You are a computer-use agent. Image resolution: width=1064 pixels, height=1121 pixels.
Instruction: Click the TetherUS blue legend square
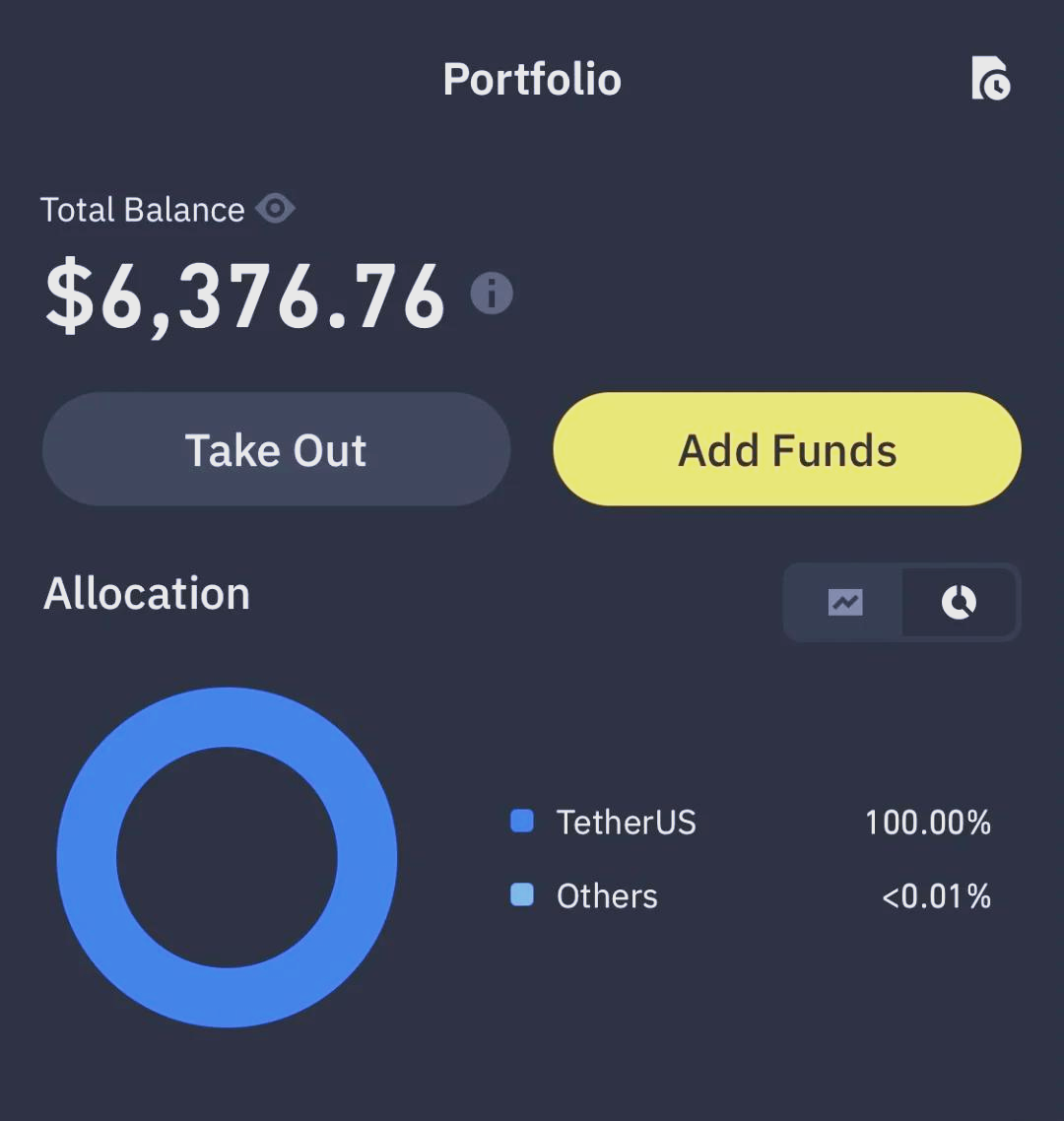click(x=521, y=821)
